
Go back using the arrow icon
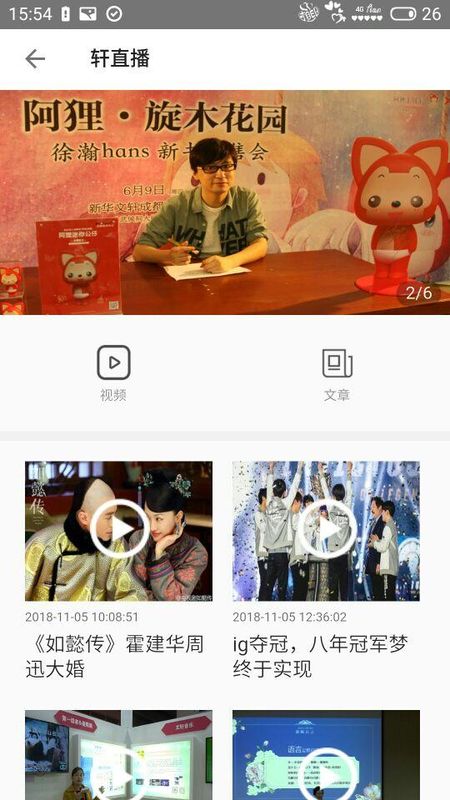click(x=35, y=59)
